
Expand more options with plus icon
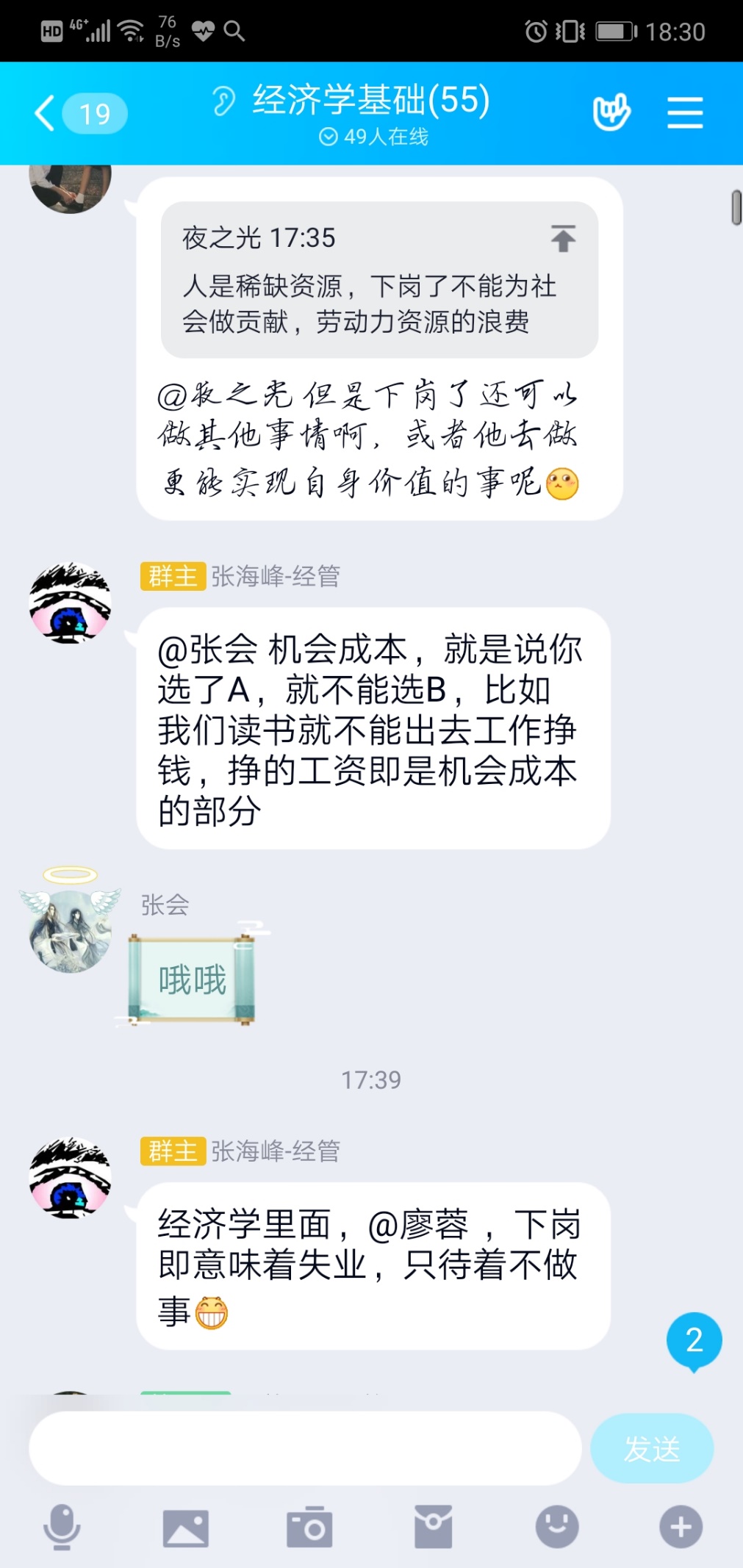pyautogui.click(x=681, y=1527)
